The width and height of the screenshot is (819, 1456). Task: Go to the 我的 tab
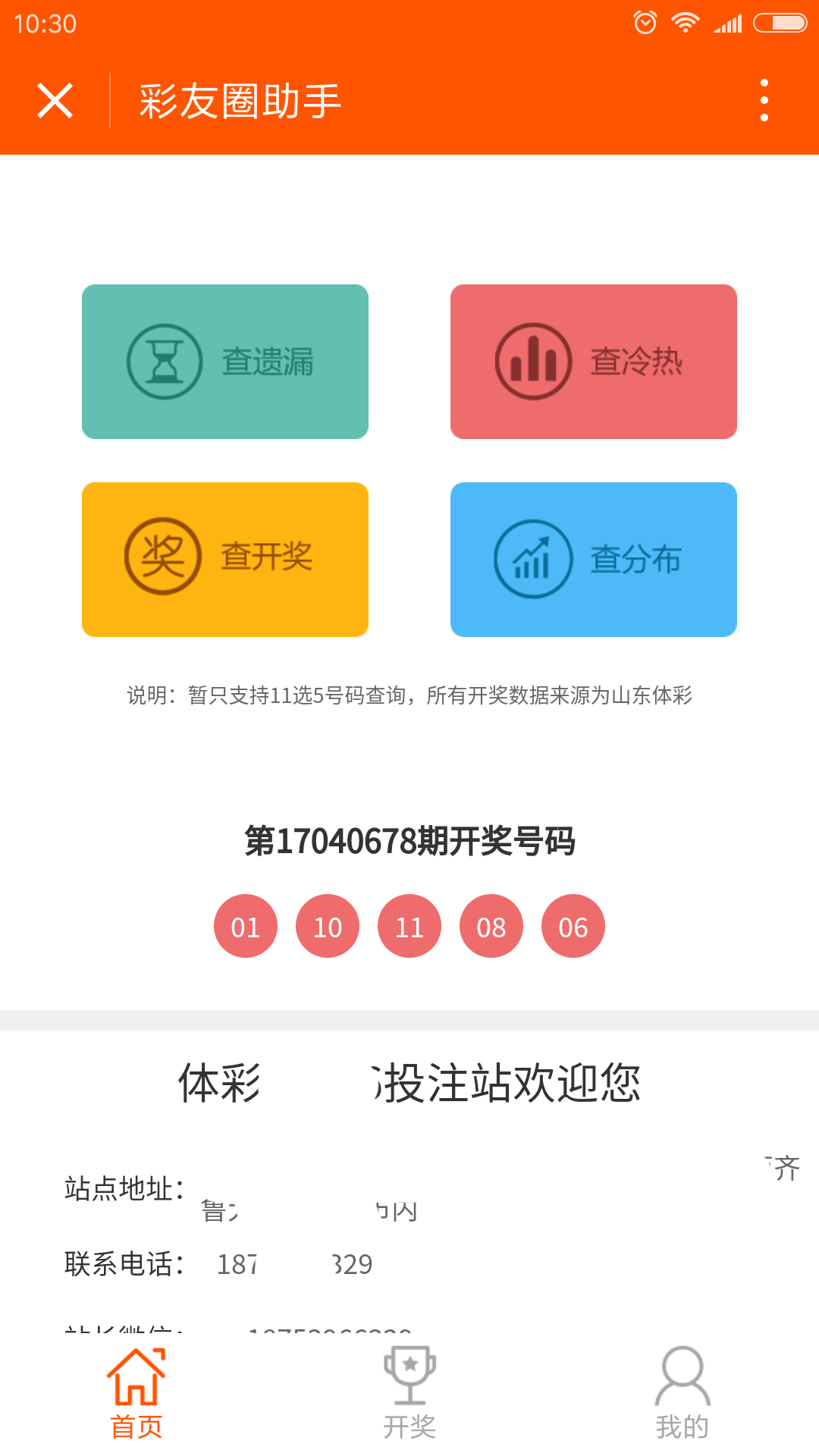coord(682,1394)
